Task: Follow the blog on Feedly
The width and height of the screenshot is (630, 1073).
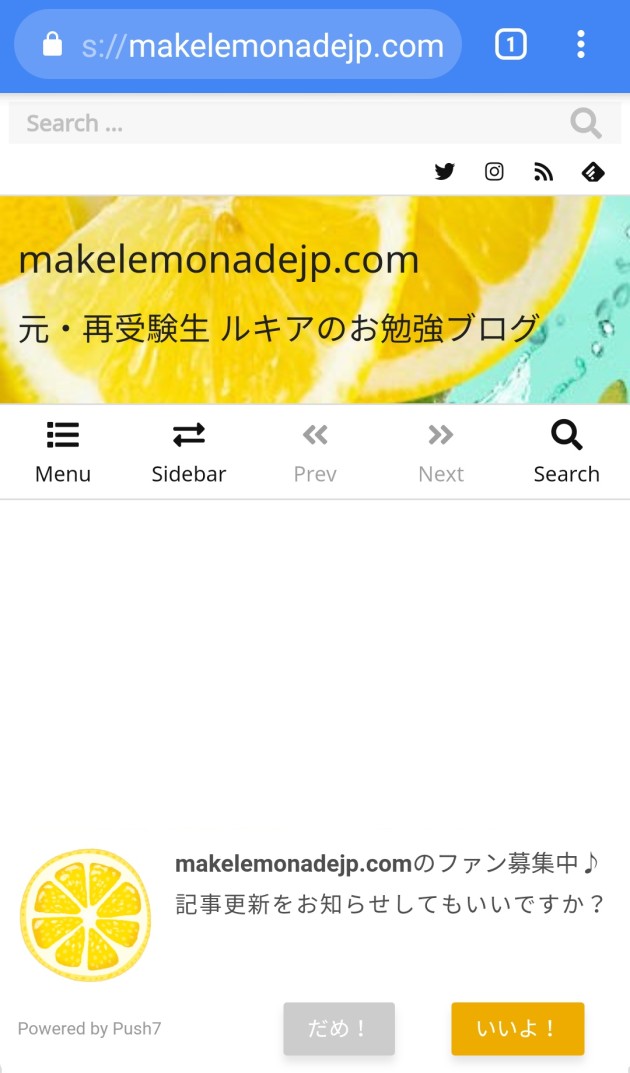Action: tap(593, 172)
